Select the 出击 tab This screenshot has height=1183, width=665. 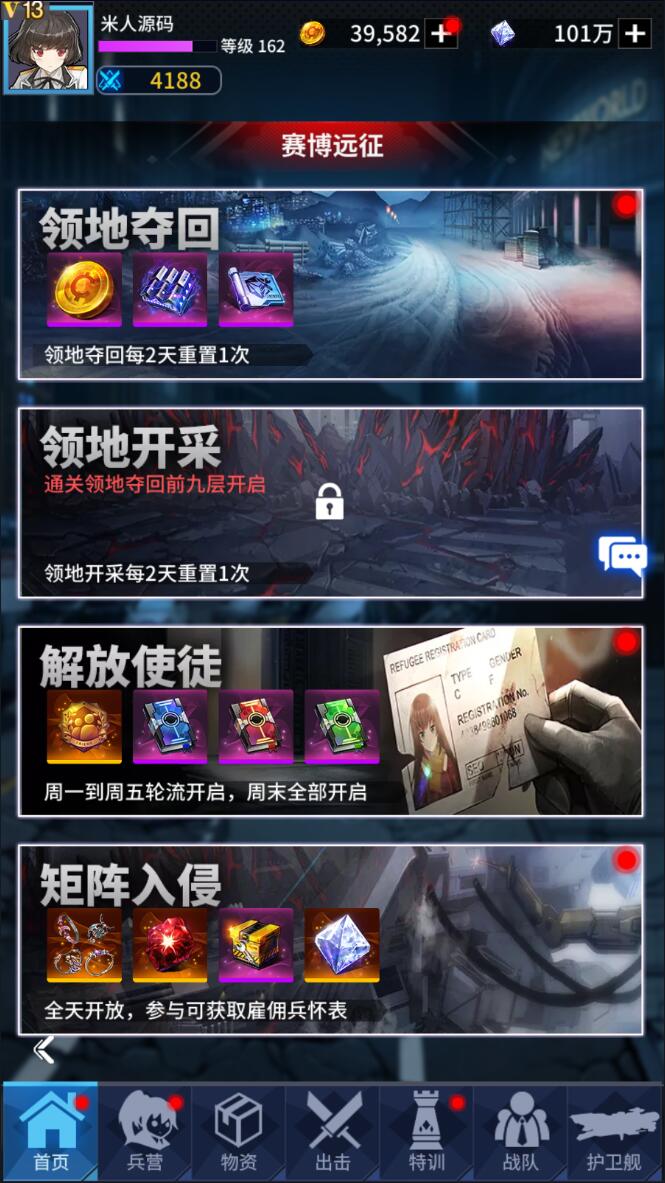tap(332, 1132)
